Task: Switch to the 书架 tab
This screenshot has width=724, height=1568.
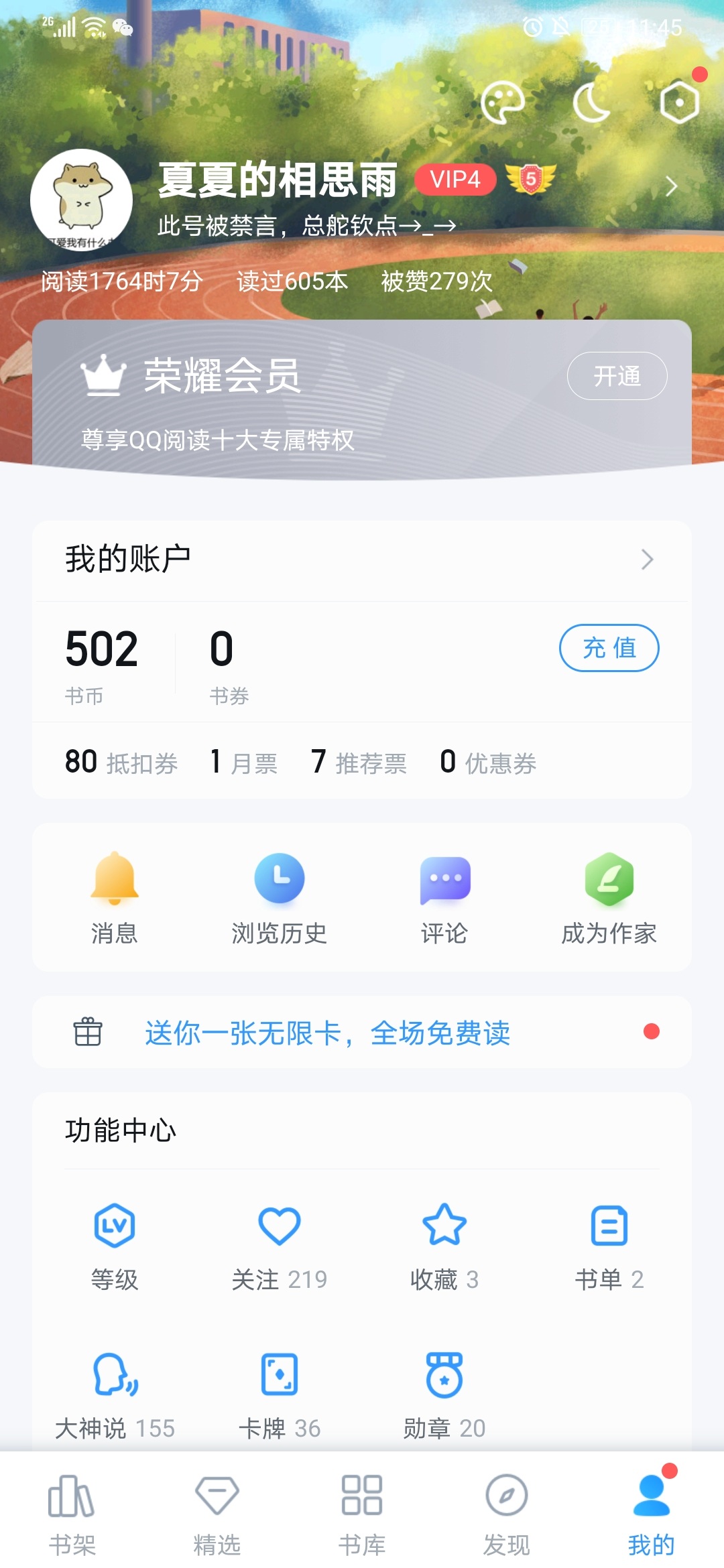Action: 72,1514
